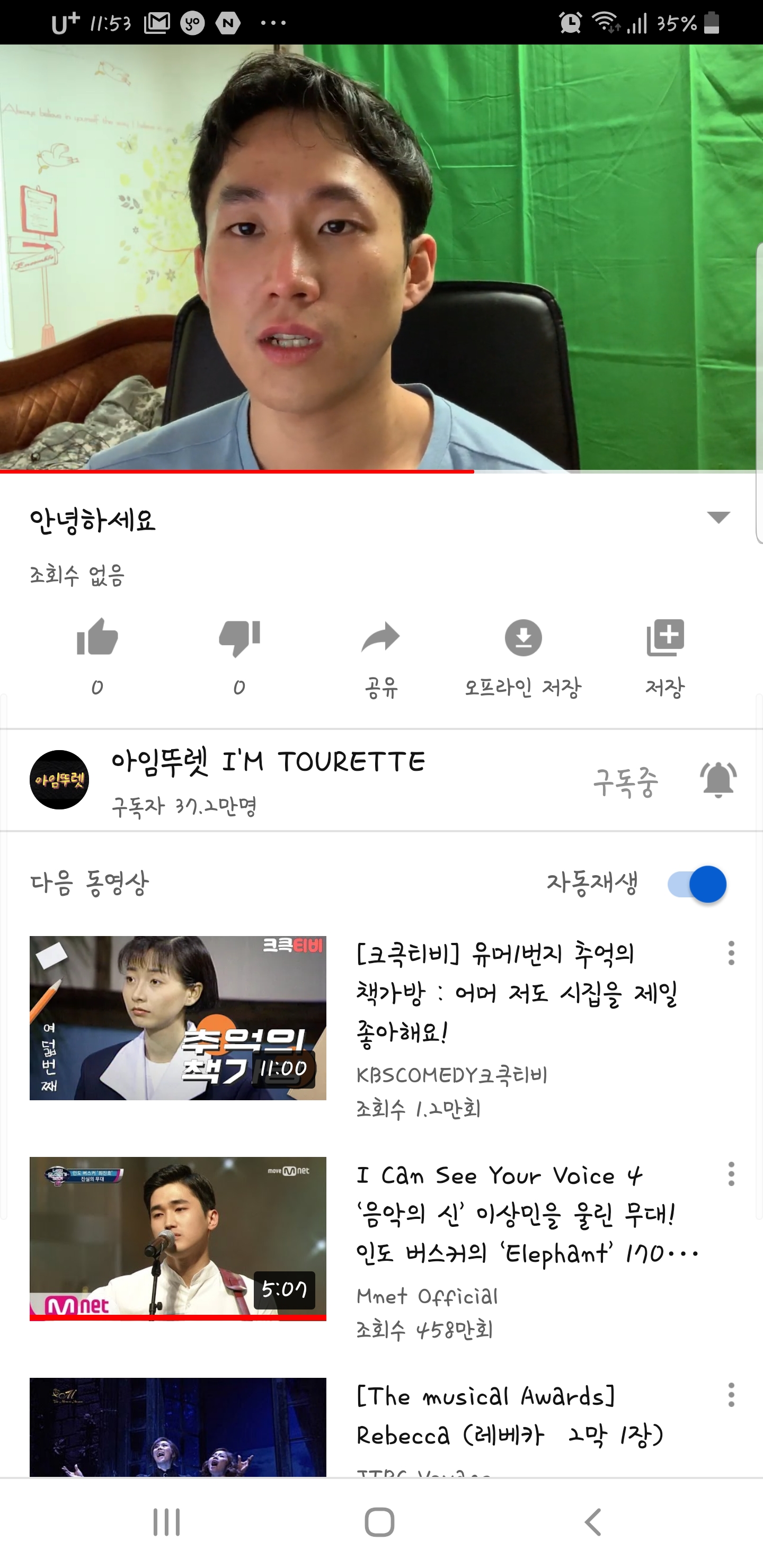Open options for the 크큭티비 video
This screenshot has height=1568, width=763.
pos(731,953)
